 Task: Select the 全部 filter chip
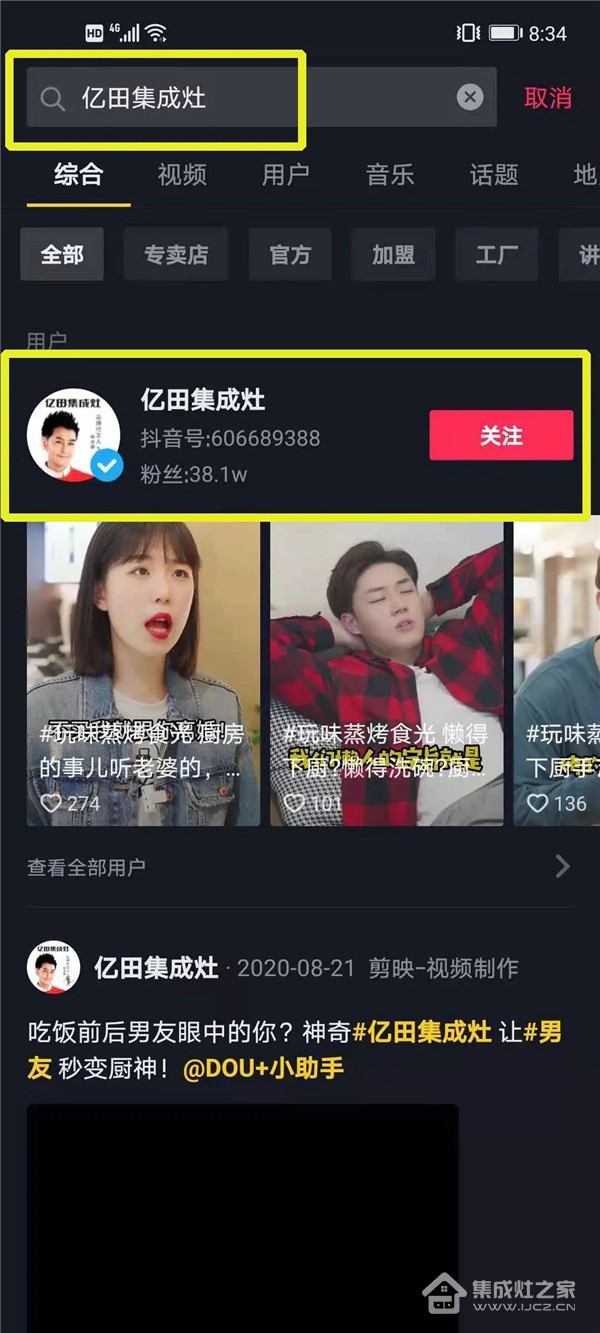pos(62,254)
